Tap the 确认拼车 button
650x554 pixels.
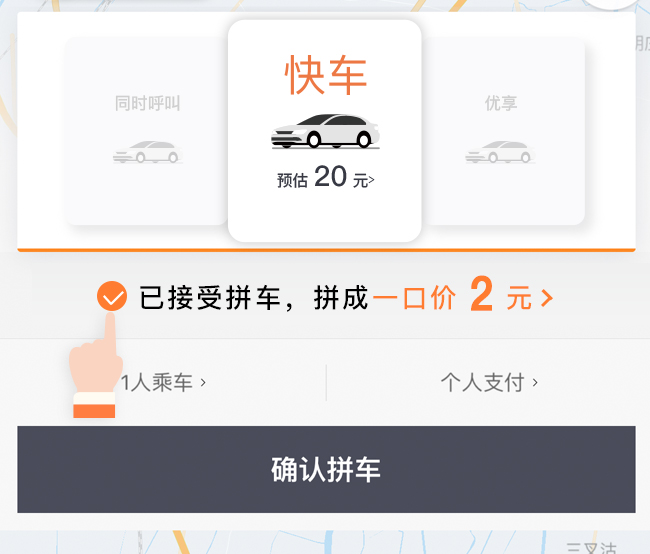click(326, 469)
